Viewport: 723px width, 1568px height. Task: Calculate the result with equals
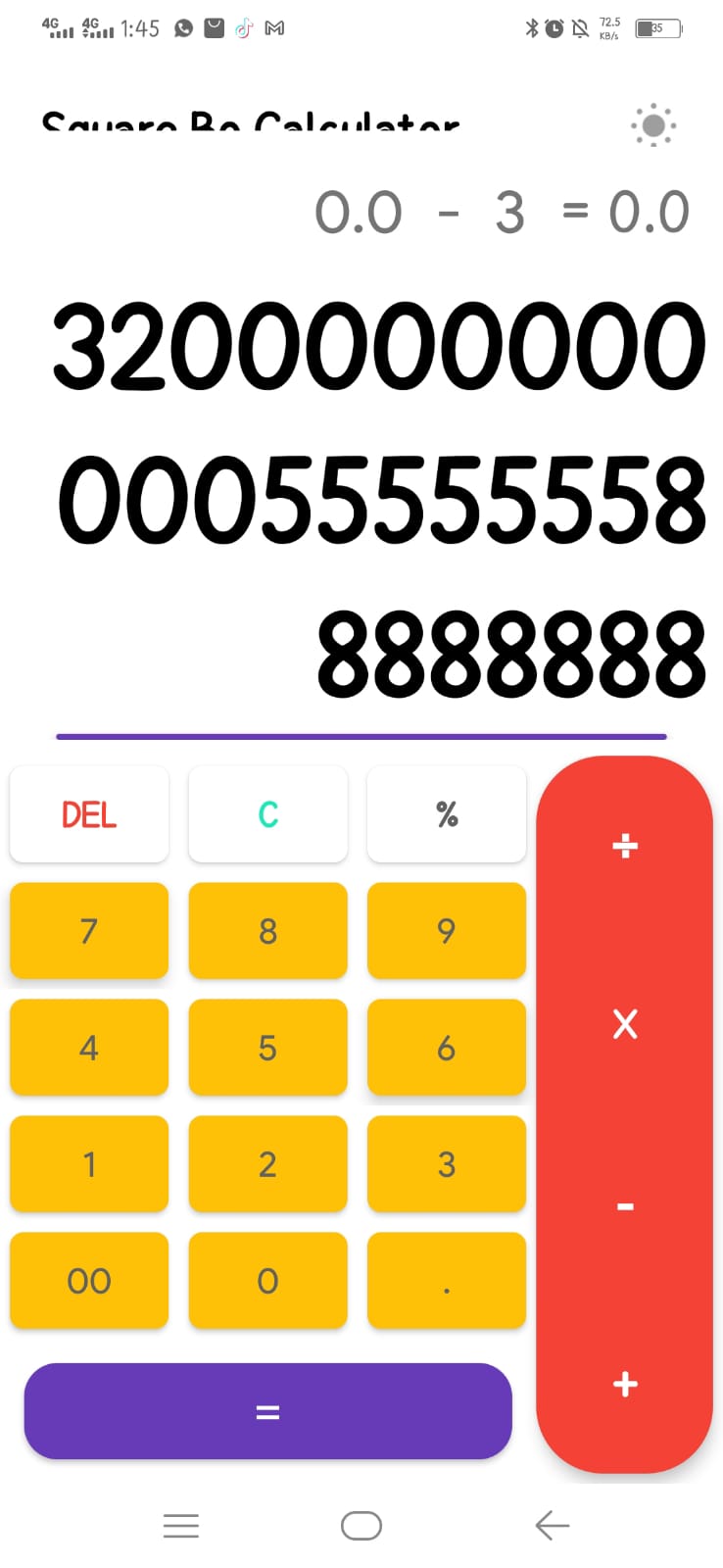tap(267, 1411)
